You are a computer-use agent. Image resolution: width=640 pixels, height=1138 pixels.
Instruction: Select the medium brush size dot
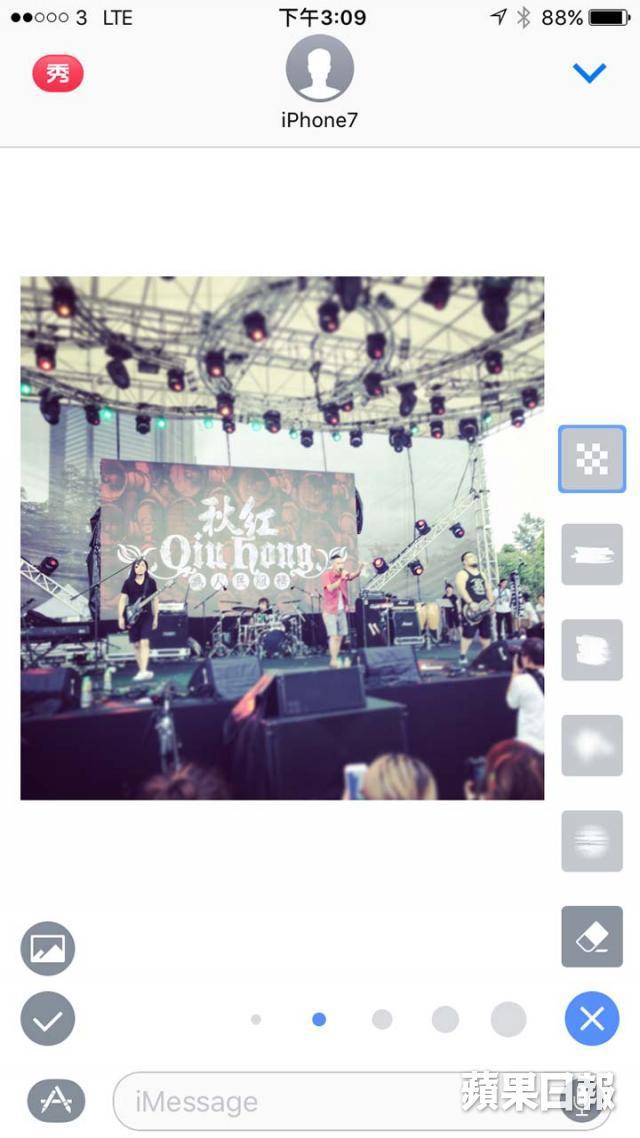point(382,1019)
